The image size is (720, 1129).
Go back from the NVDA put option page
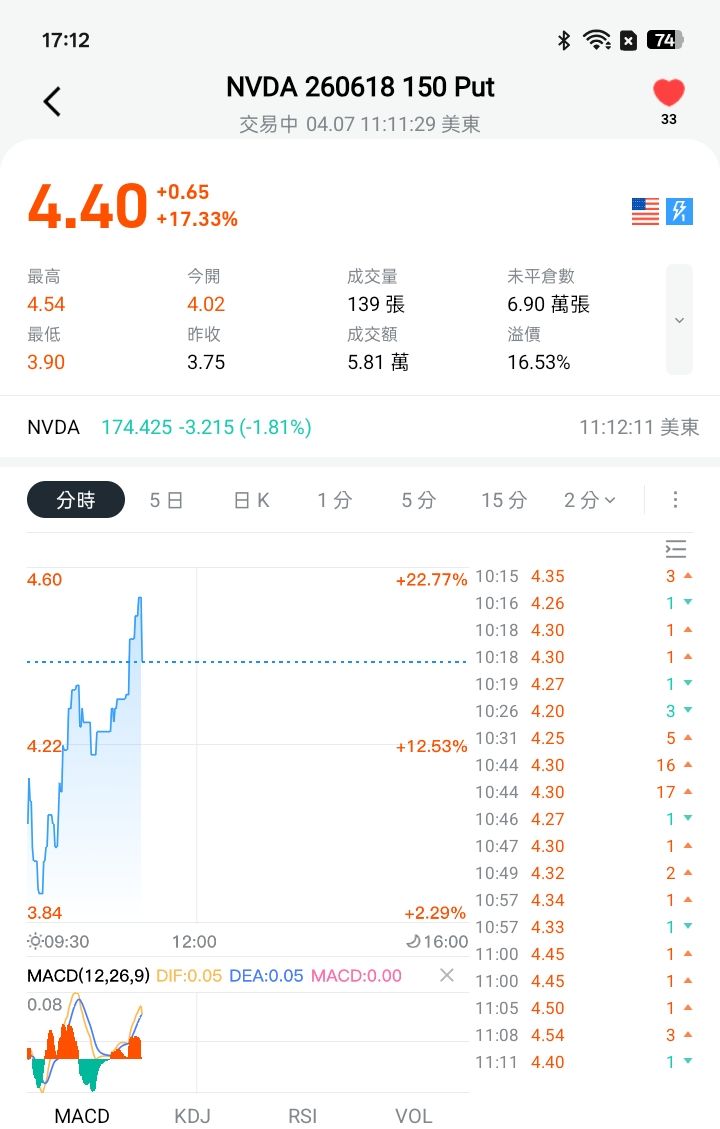click(x=52, y=101)
